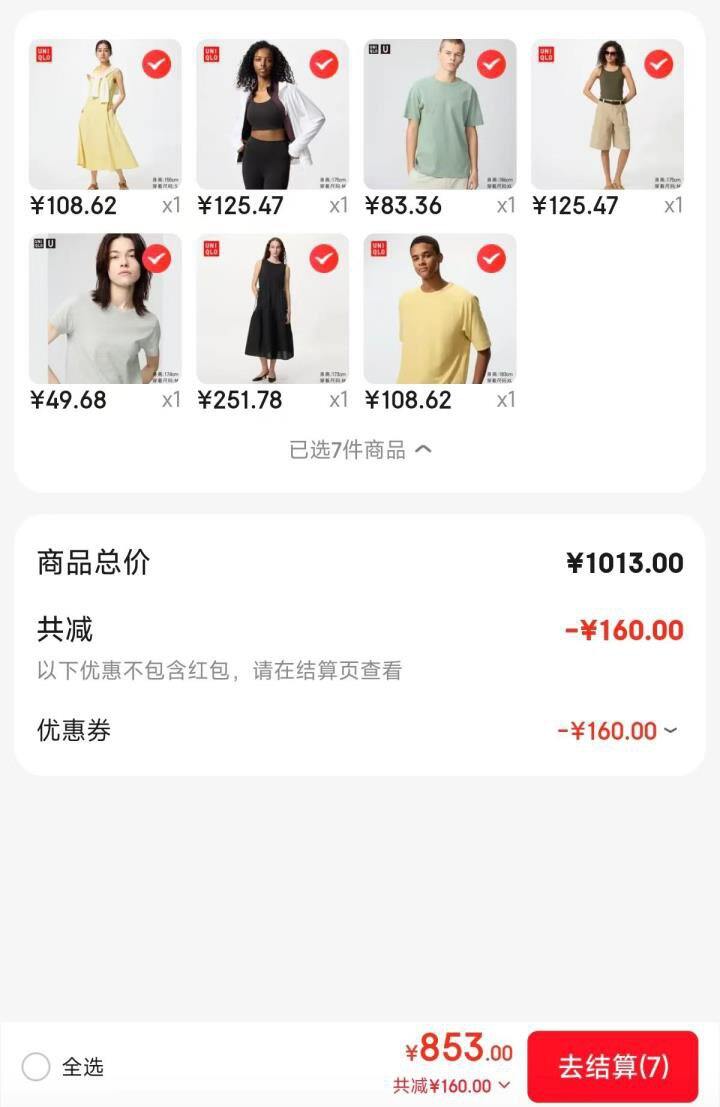
Task: Deselect the khaki shorts outfit item
Action: coord(659,64)
